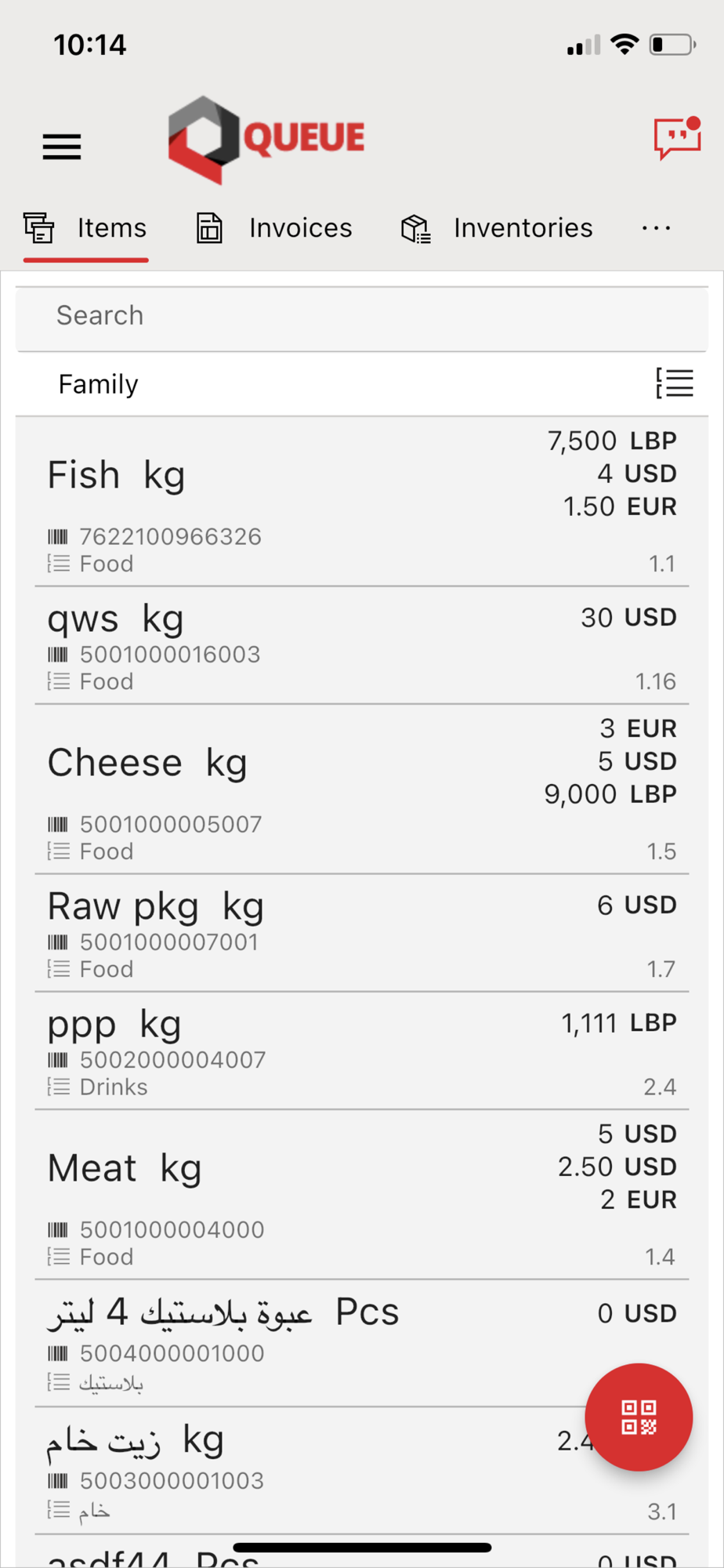This screenshot has height=1568, width=724.
Task: Open the ppp kg Drinks item
Action: (362, 1051)
